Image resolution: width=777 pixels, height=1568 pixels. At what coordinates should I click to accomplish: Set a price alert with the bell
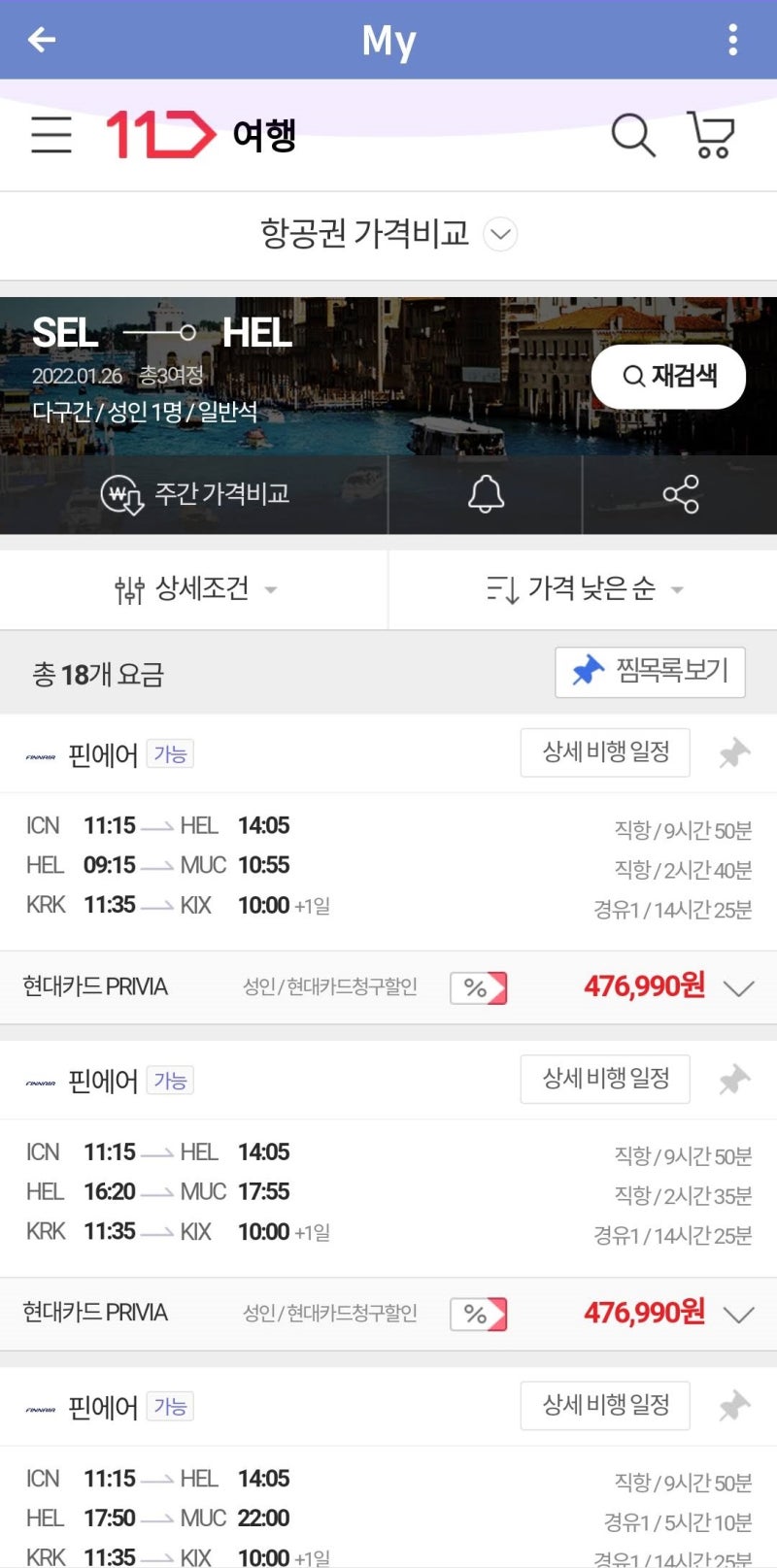[x=486, y=494]
